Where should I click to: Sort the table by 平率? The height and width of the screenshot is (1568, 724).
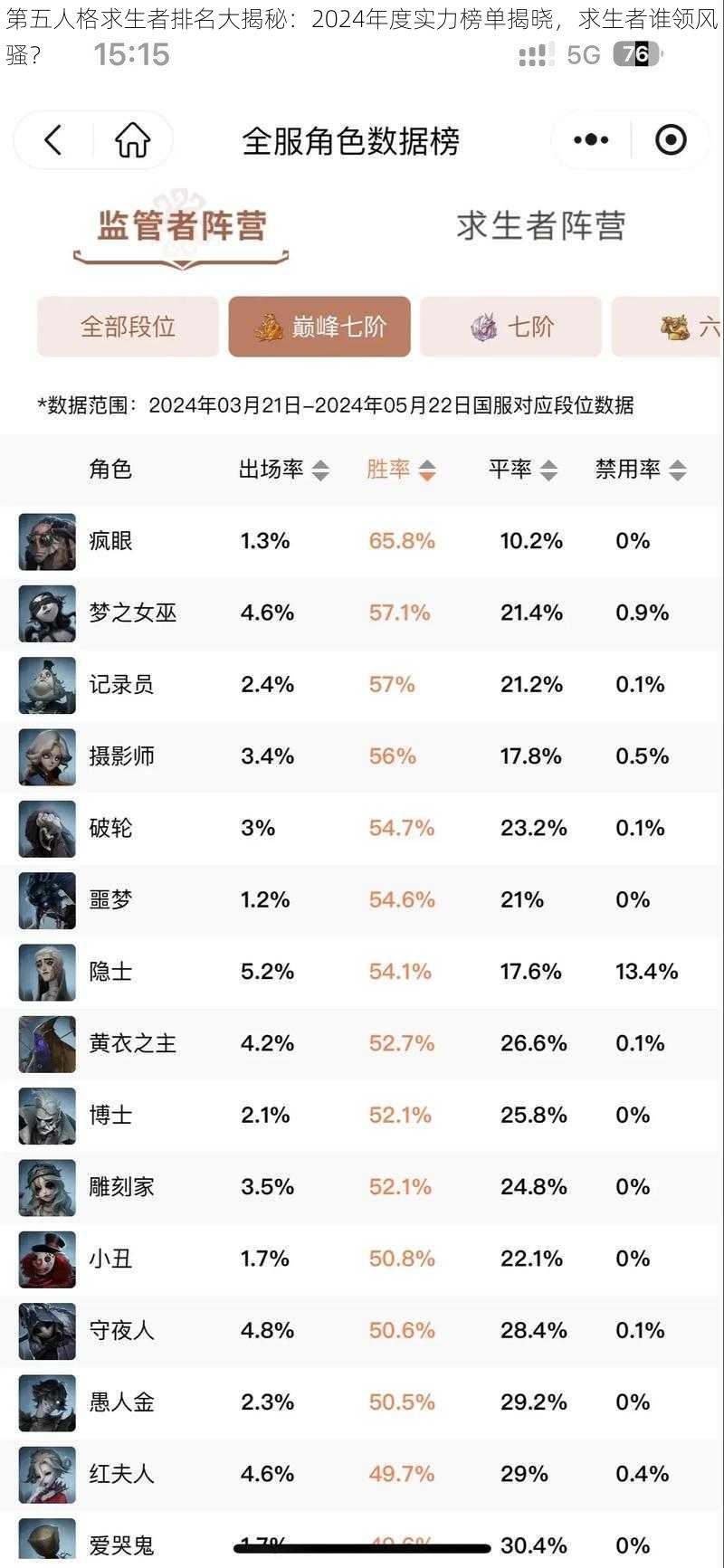[522, 470]
